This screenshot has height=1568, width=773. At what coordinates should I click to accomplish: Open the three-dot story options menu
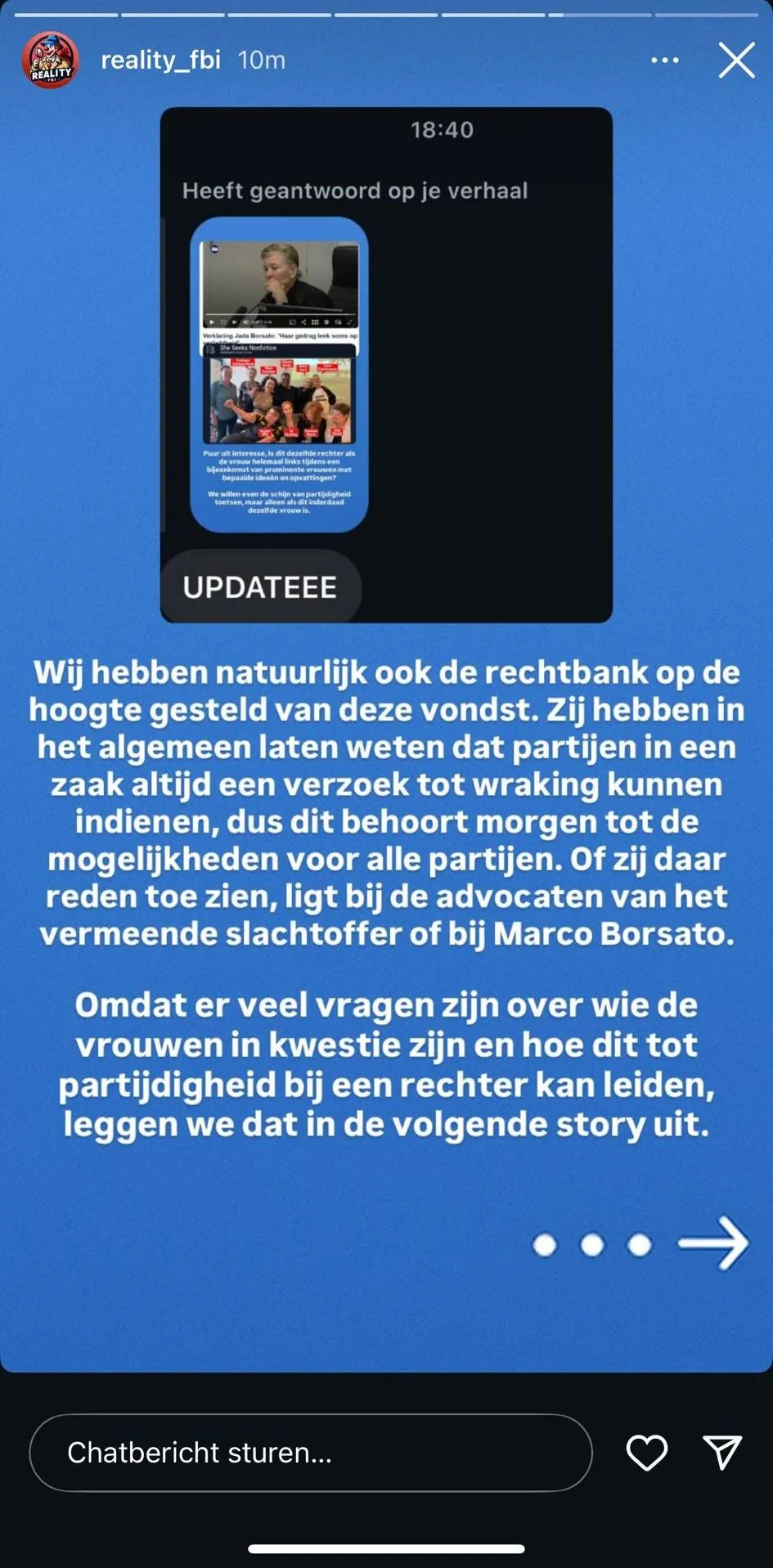click(664, 61)
